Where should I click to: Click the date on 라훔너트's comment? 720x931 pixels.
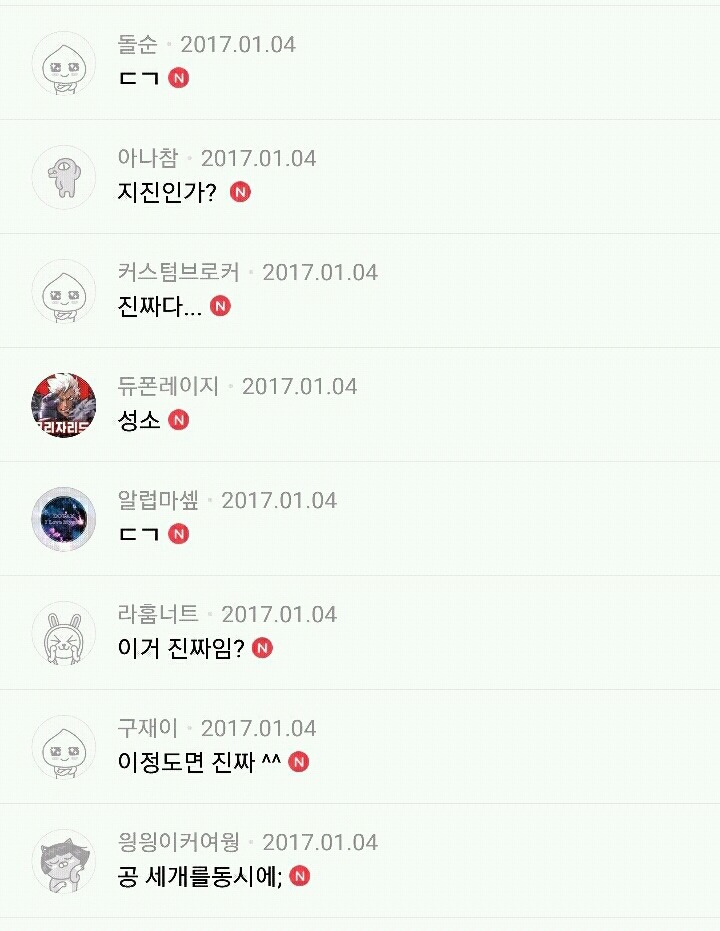pos(281,614)
